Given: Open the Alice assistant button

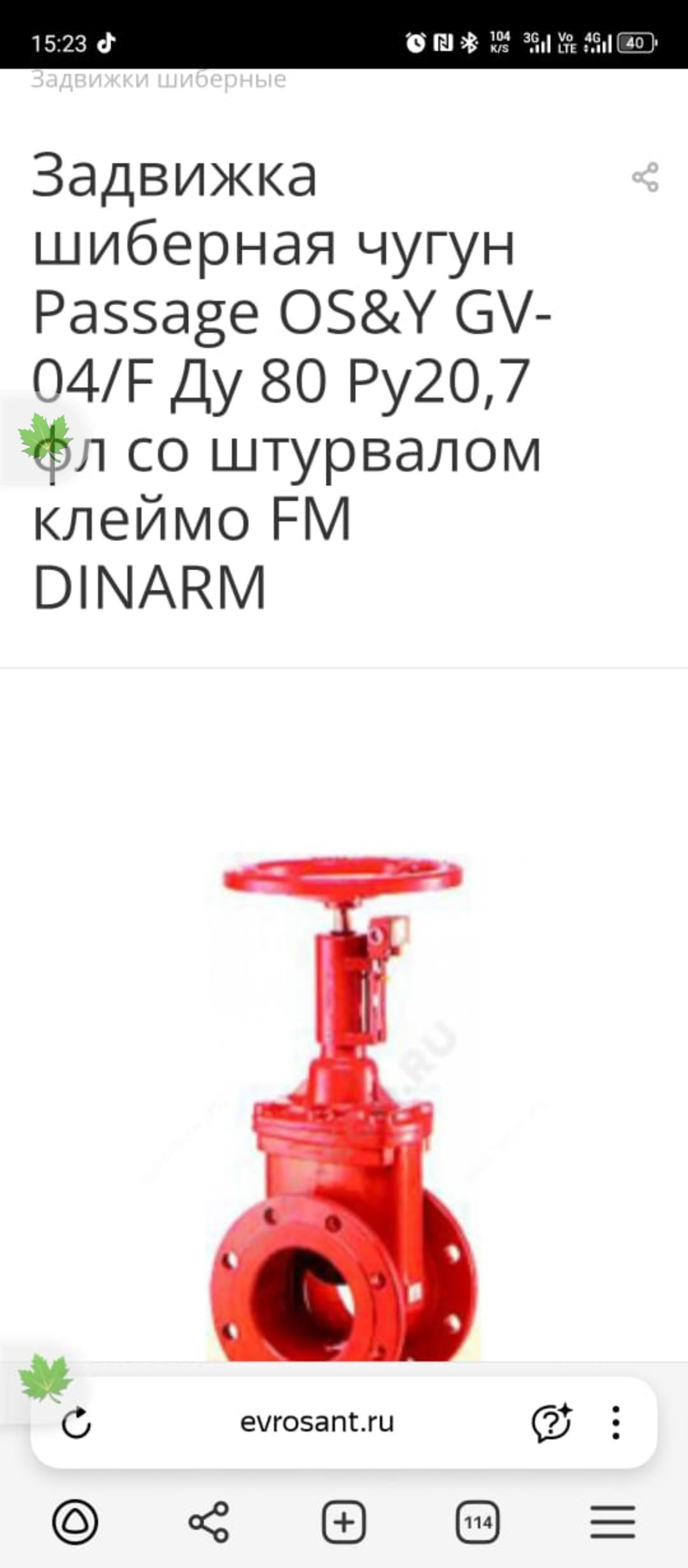Looking at the screenshot, I should tap(76, 1523).
